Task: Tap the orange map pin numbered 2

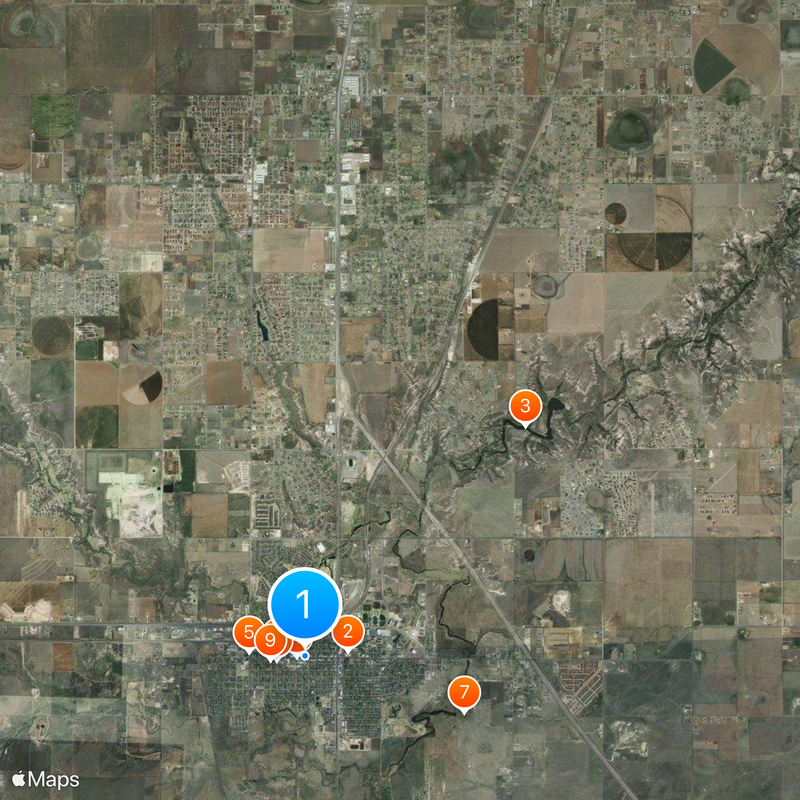Action: click(x=348, y=631)
